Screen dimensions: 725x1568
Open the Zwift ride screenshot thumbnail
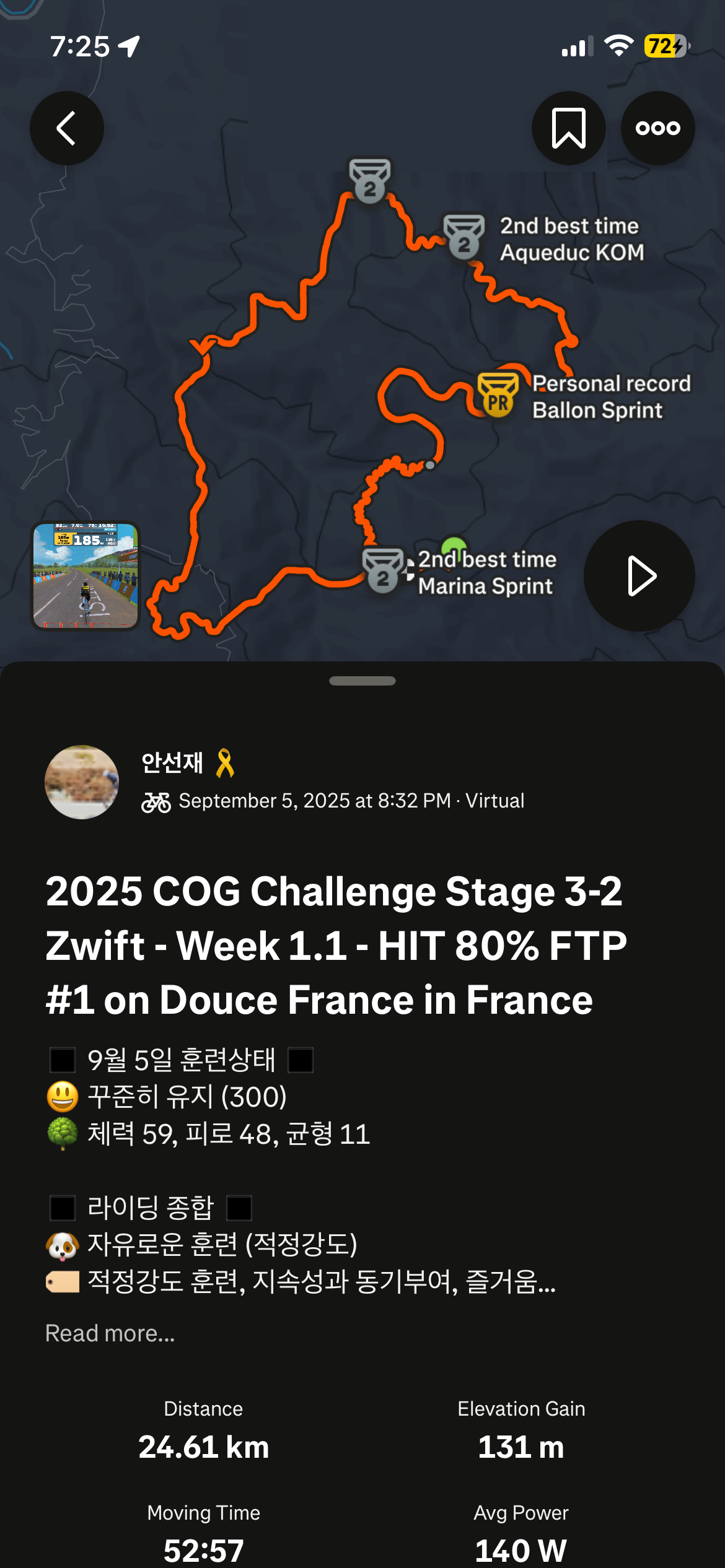86,576
